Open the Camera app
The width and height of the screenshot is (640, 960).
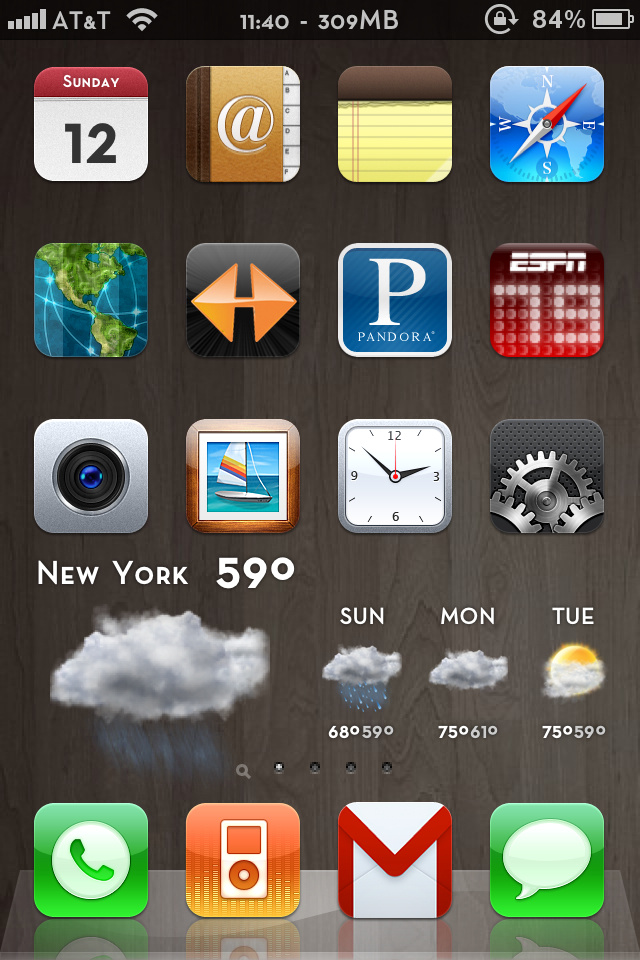click(x=91, y=476)
